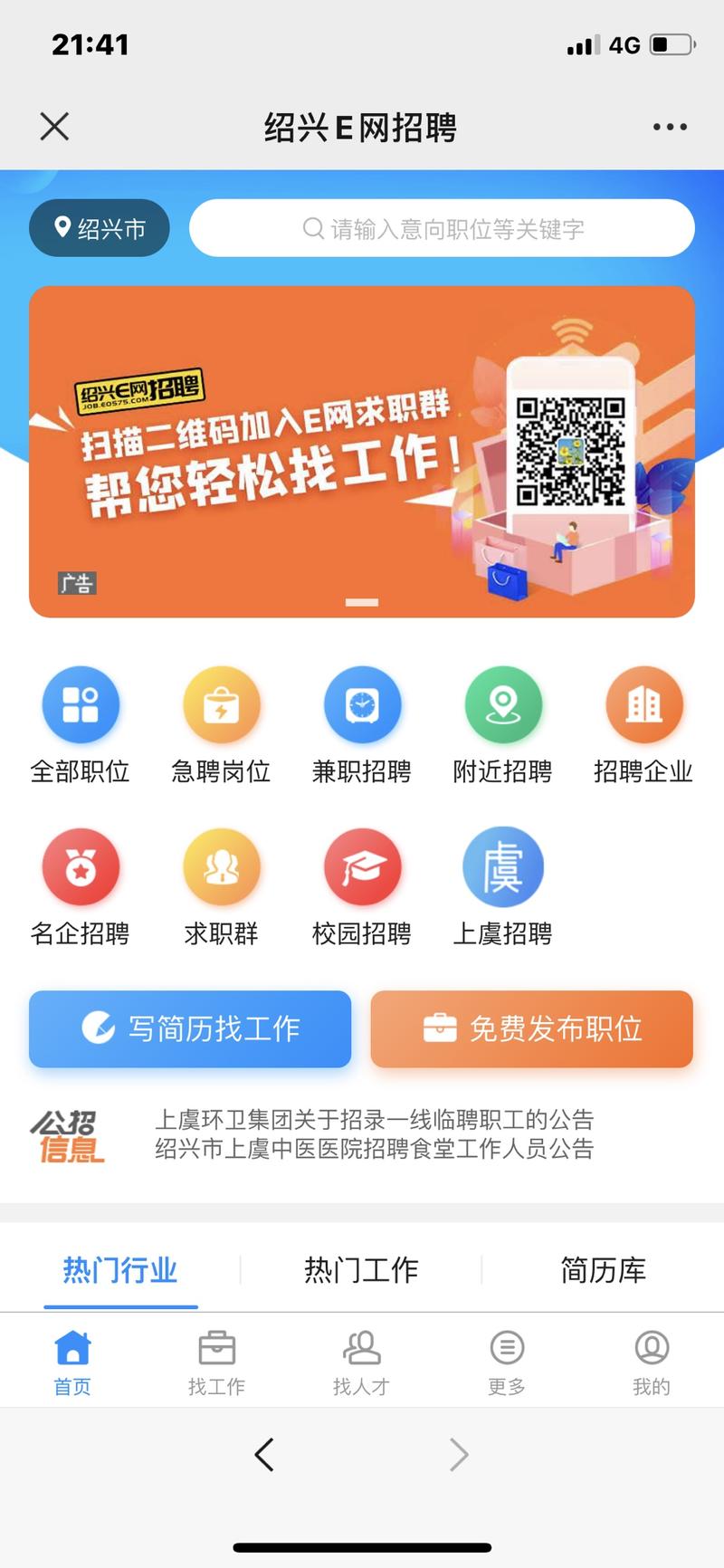The width and height of the screenshot is (724, 1568).
Task: Open the location selector showing 绍兴市
Action: click(99, 228)
